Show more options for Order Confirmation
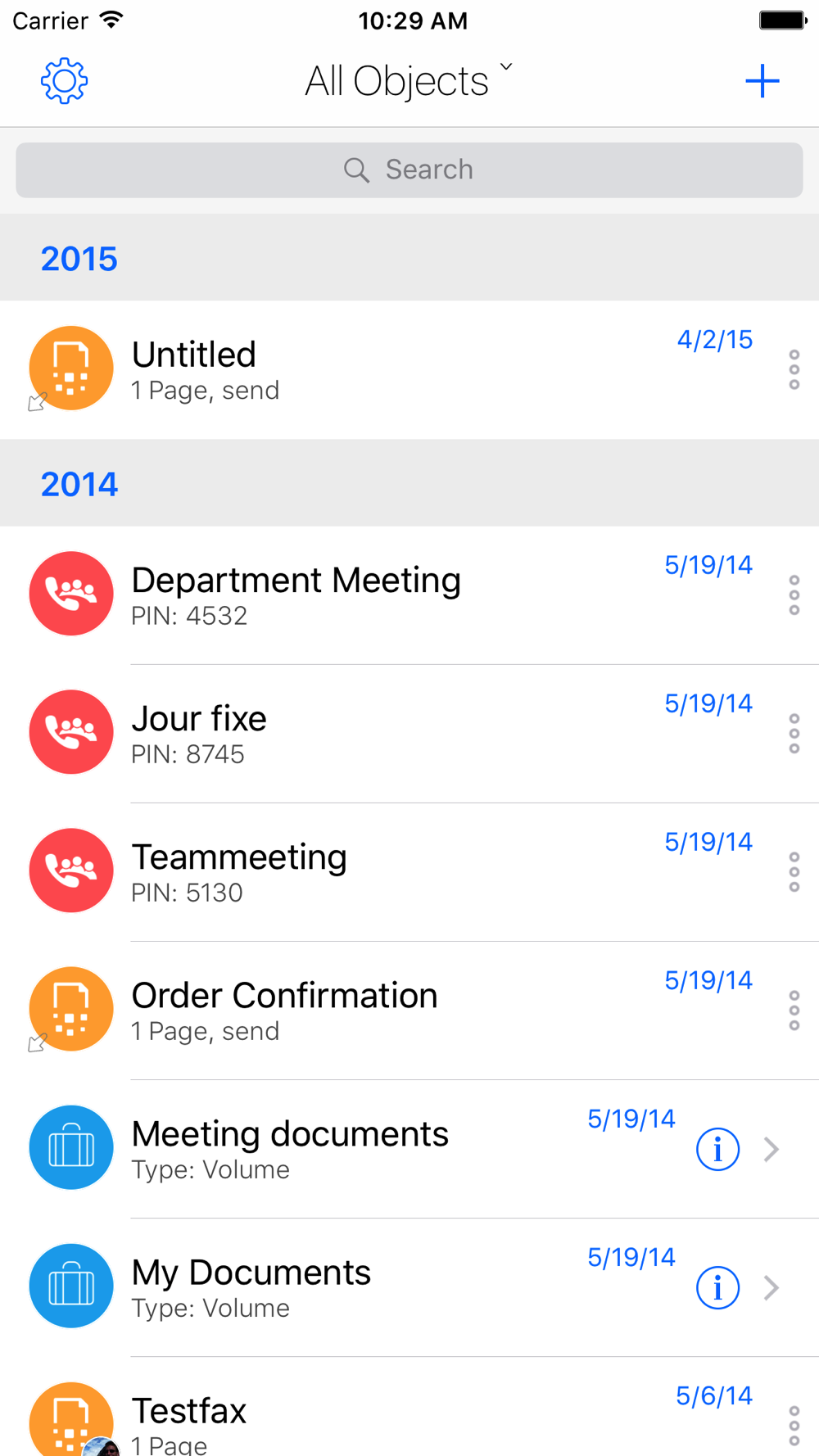 pyautogui.click(x=794, y=1011)
